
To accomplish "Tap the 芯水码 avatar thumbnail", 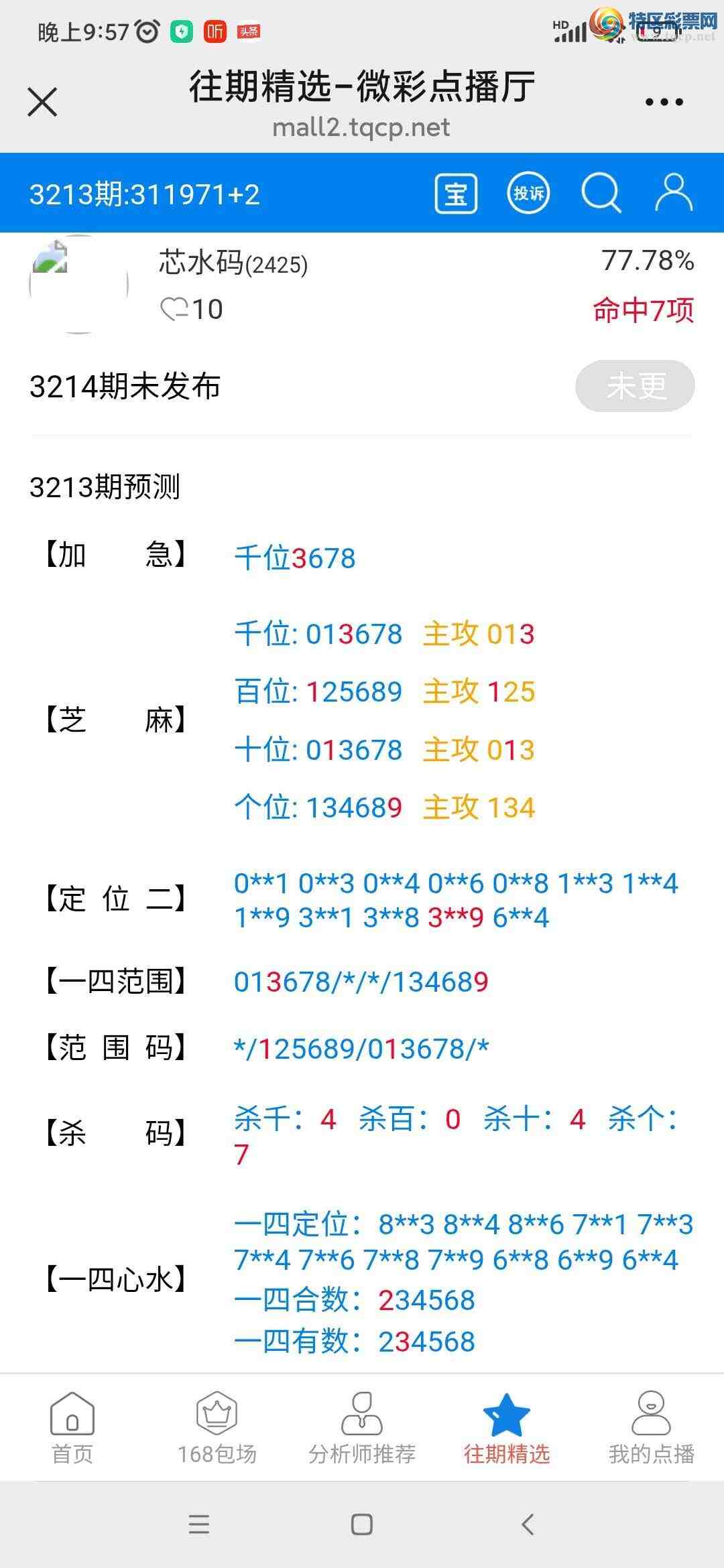I will (x=79, y=285).
